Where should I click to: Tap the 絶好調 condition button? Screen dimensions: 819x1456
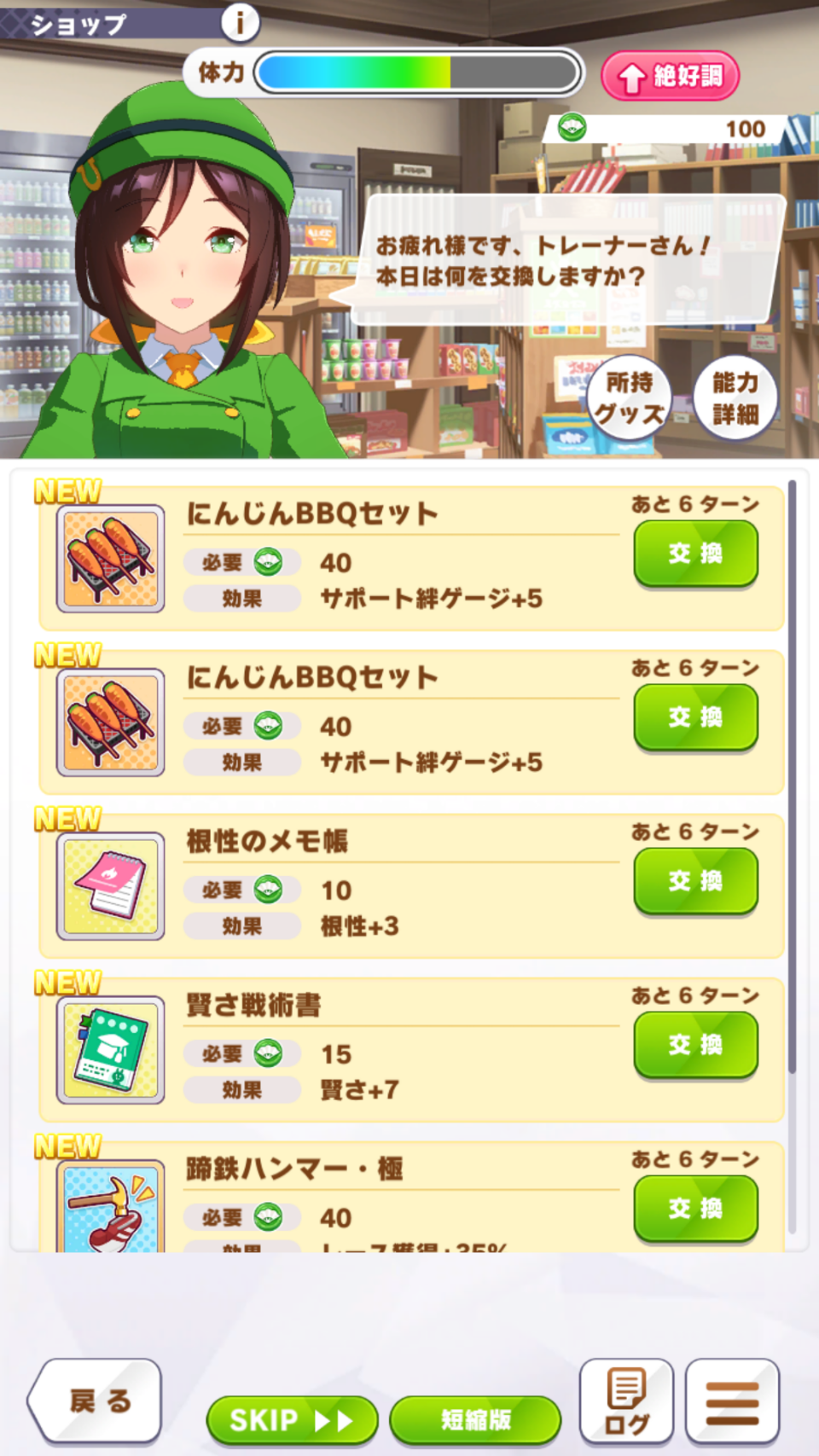coord(671,77)
